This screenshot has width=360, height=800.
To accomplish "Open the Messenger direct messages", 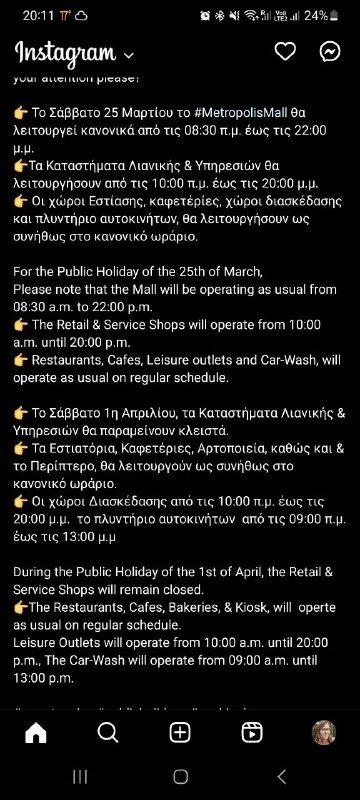I will (x=330, y=51).
